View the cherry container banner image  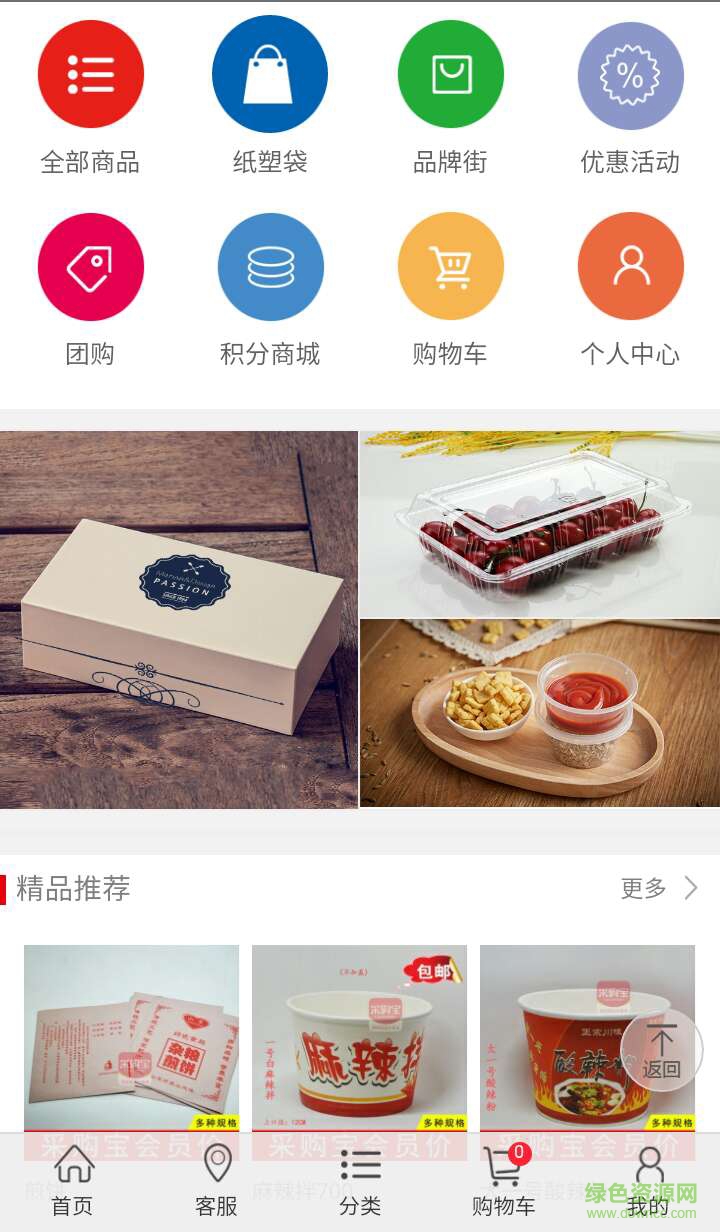540,517
